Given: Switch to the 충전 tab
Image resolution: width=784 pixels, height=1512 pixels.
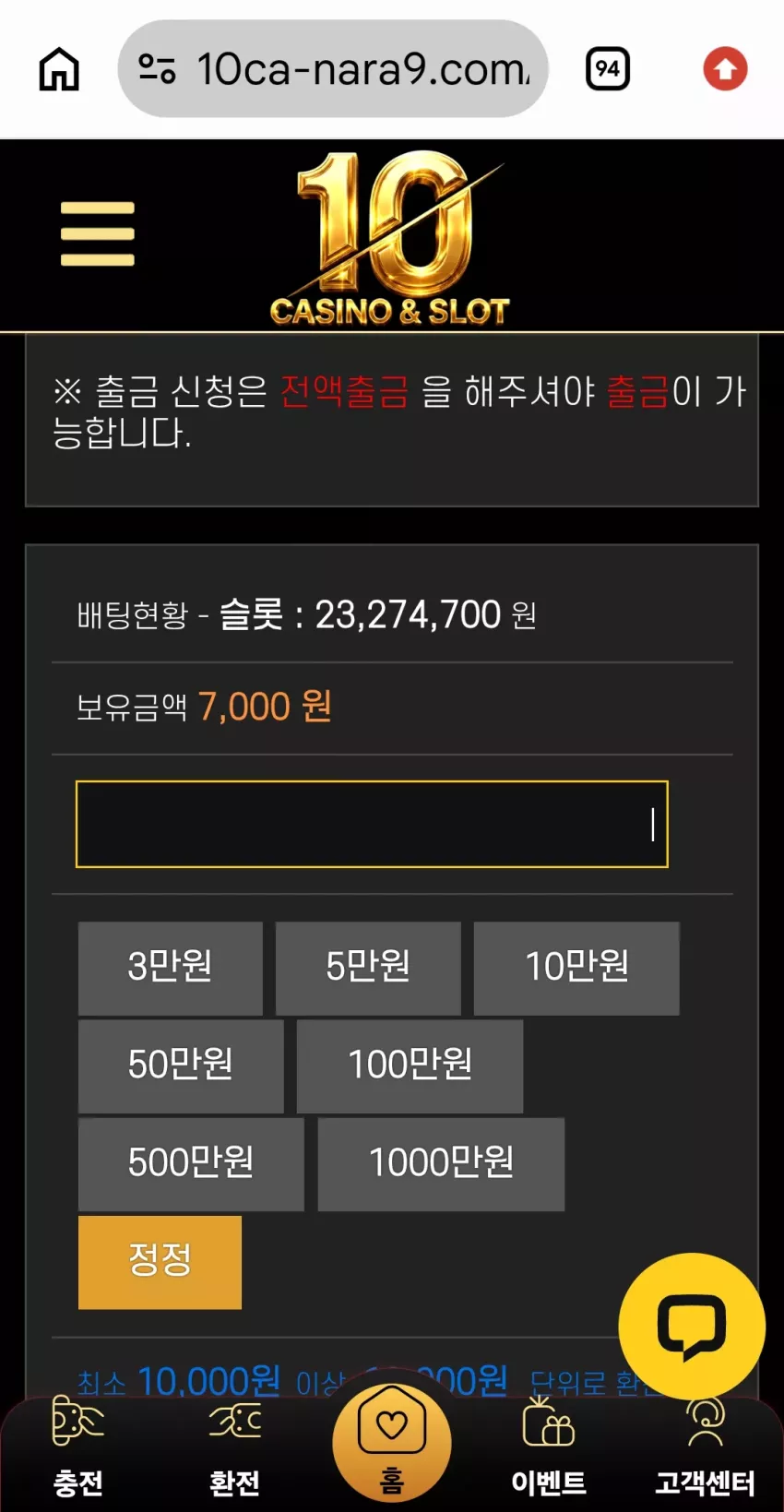Looking at the screenshot, I should pos(78,1447).
